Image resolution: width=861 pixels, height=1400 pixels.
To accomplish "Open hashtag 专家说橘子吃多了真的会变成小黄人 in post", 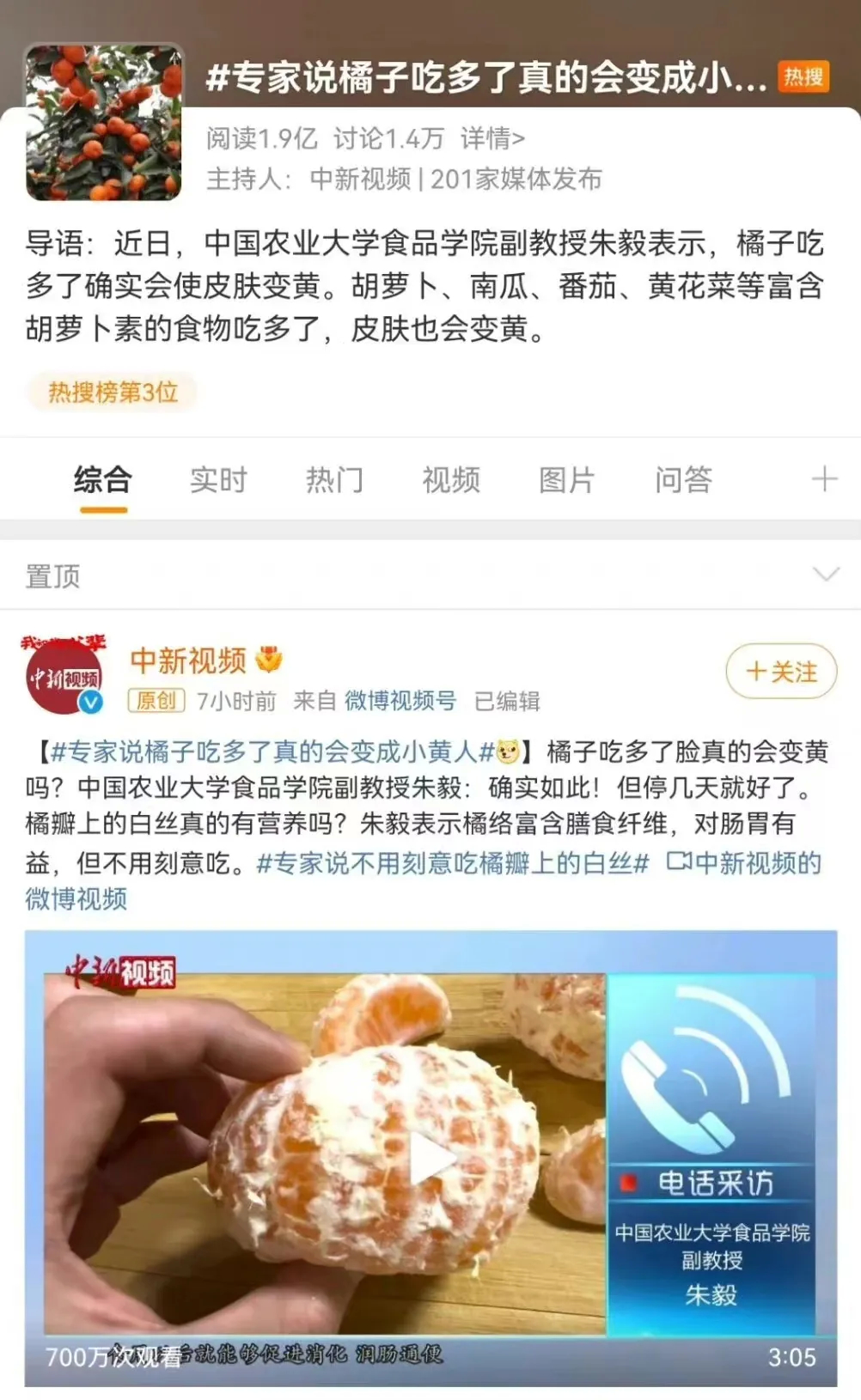I will (273, 752).
